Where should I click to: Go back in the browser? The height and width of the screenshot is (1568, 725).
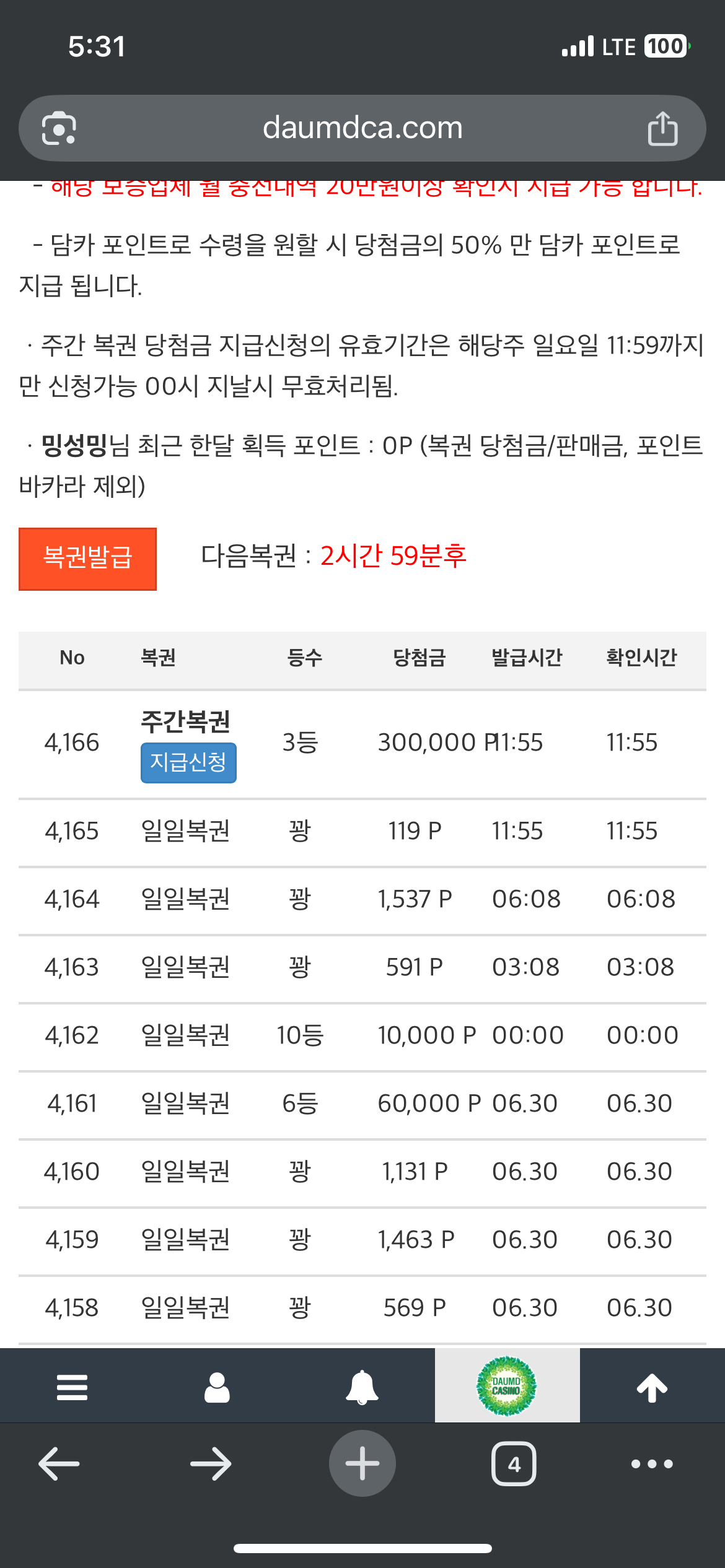[x=59, y=1464]
